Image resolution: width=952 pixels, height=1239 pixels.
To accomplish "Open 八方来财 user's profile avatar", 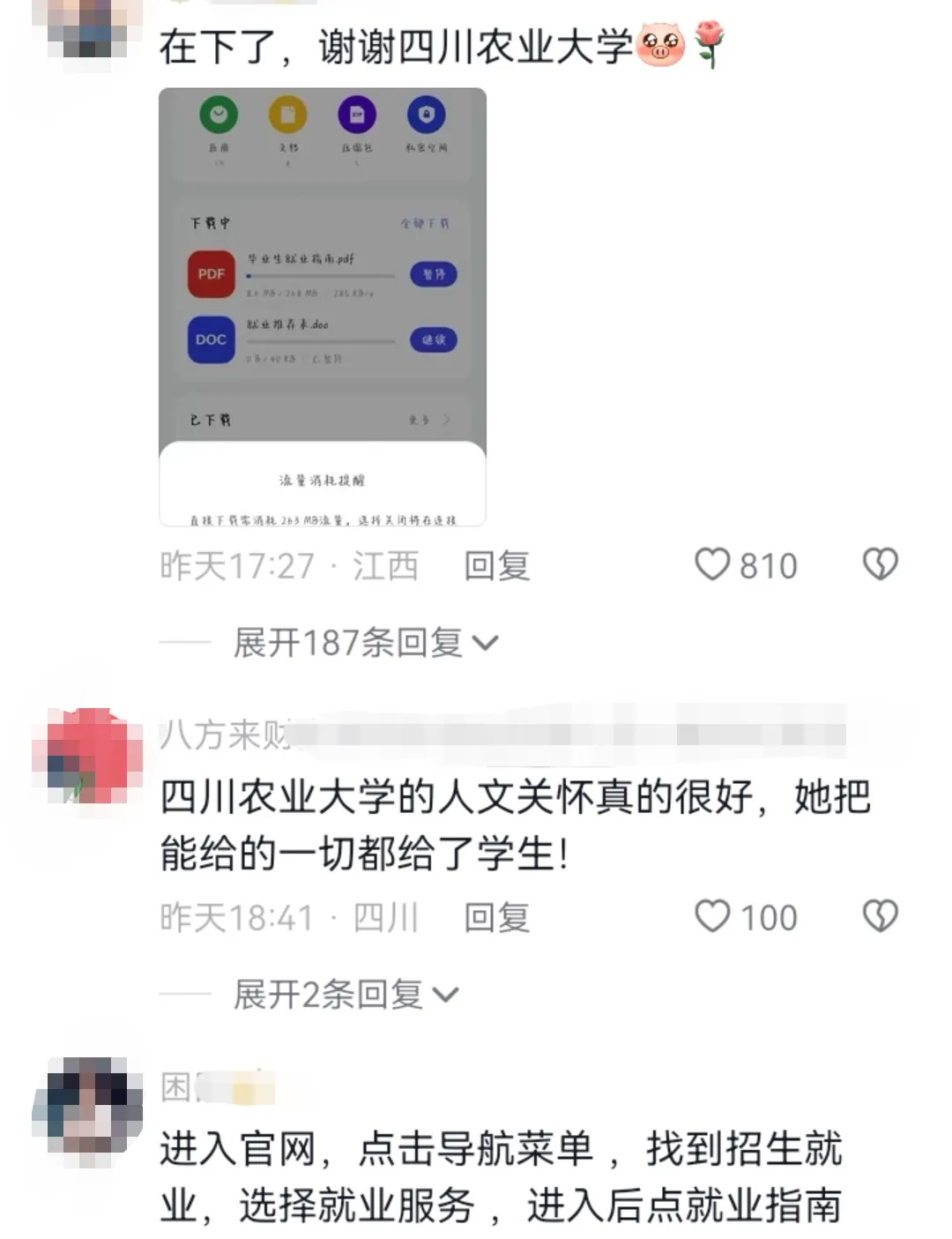I will 87,756.
